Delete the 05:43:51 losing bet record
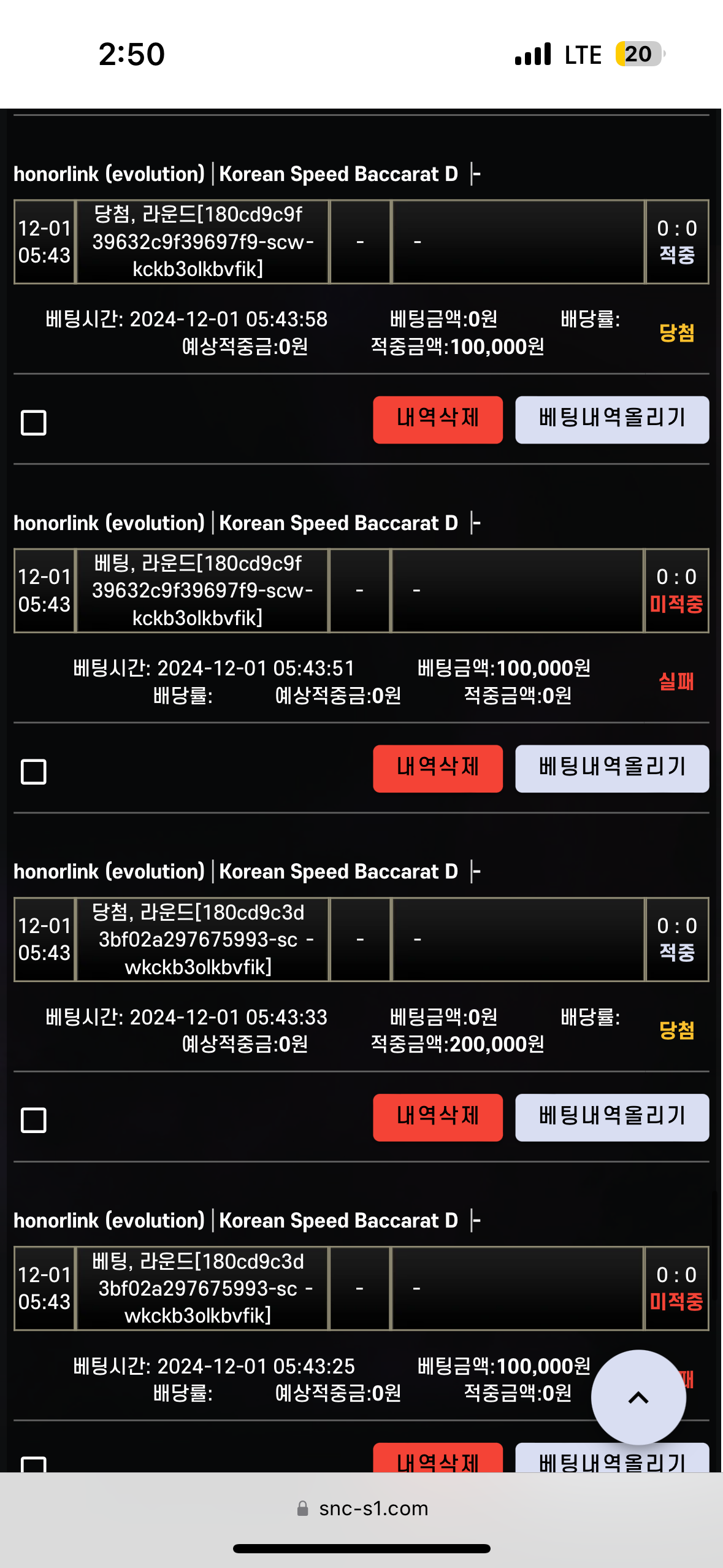Viewport: 723px width, 1568px height. click(x=437, y=769)
